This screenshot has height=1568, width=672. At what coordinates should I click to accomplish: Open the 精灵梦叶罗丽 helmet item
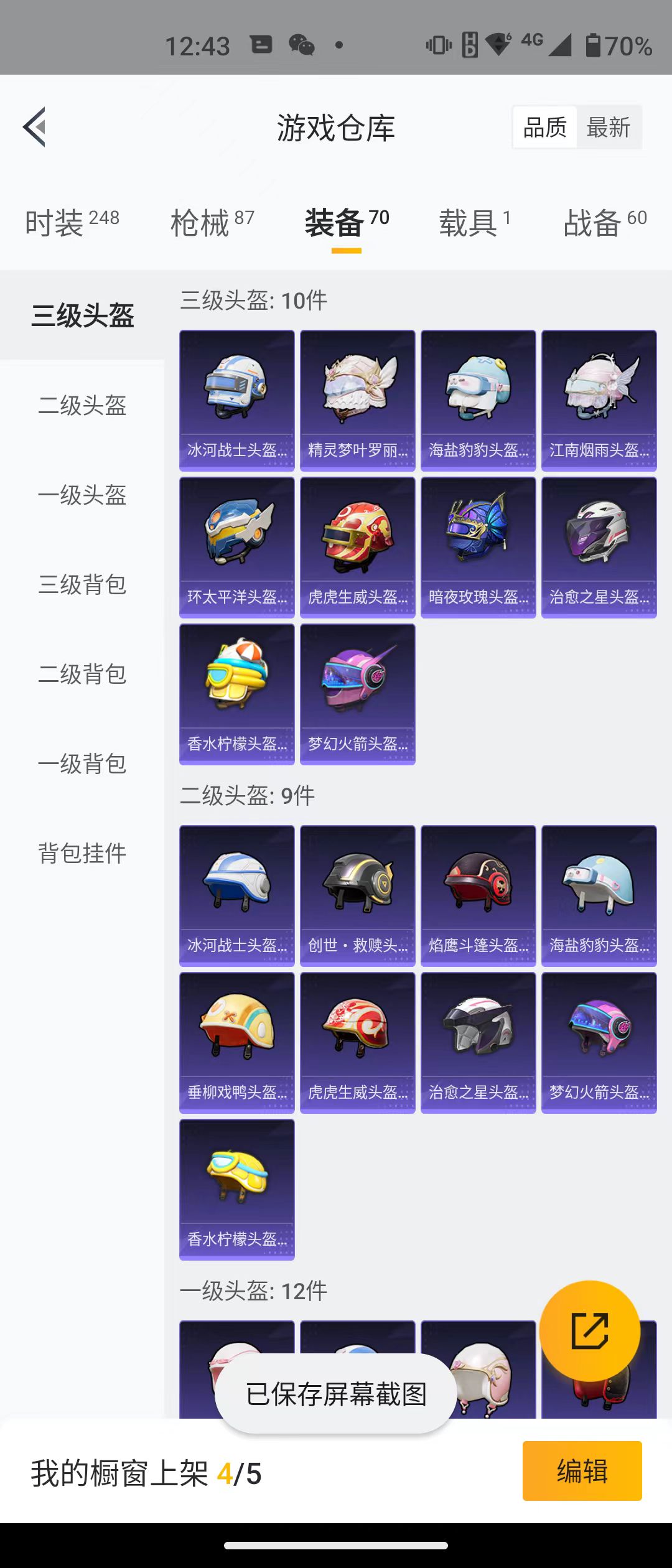[358, 400]
